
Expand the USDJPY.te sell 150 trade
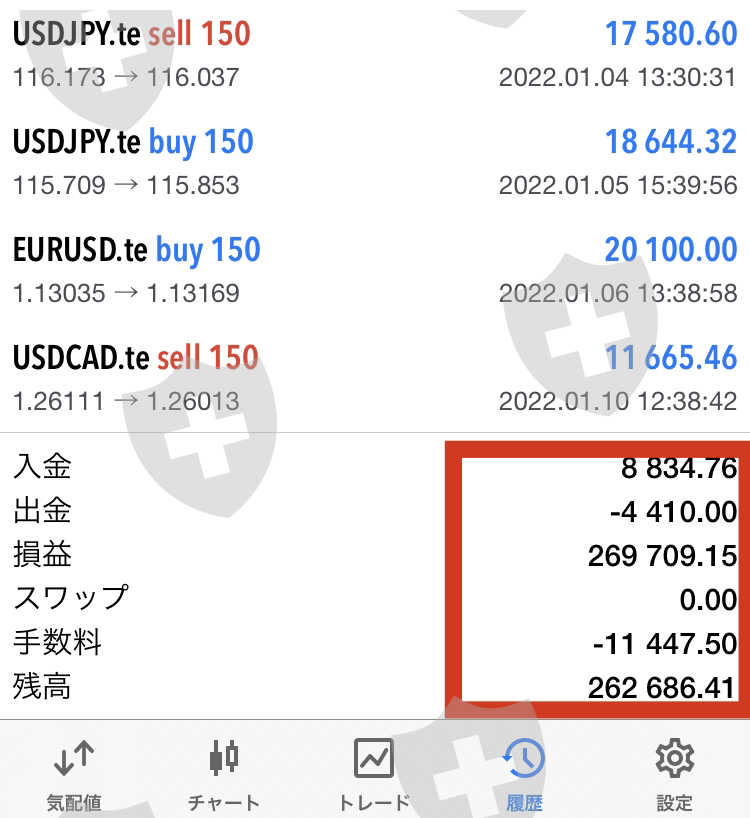(x=375, y=53)
